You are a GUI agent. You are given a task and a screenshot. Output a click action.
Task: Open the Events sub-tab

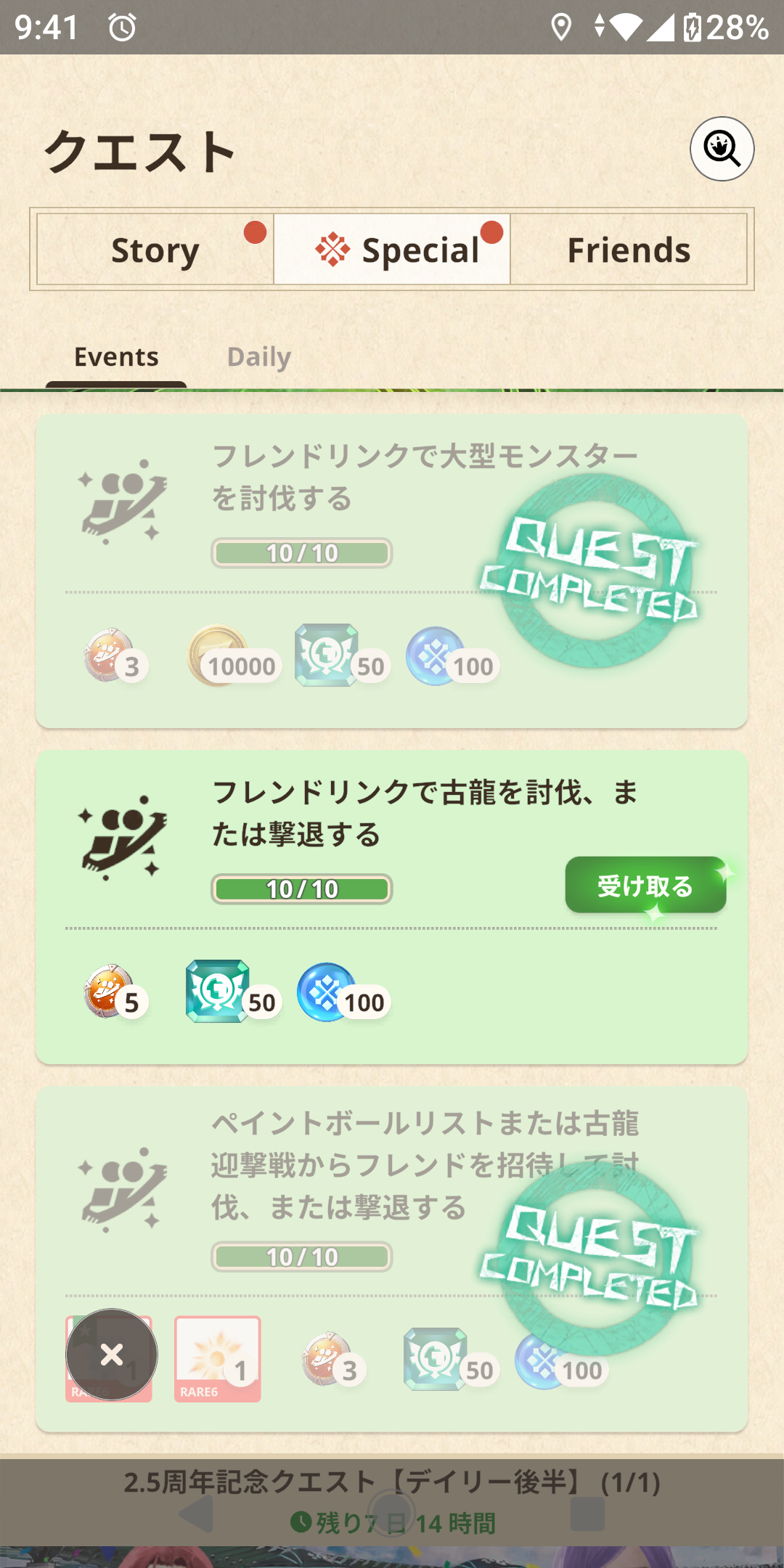(116, 357)
